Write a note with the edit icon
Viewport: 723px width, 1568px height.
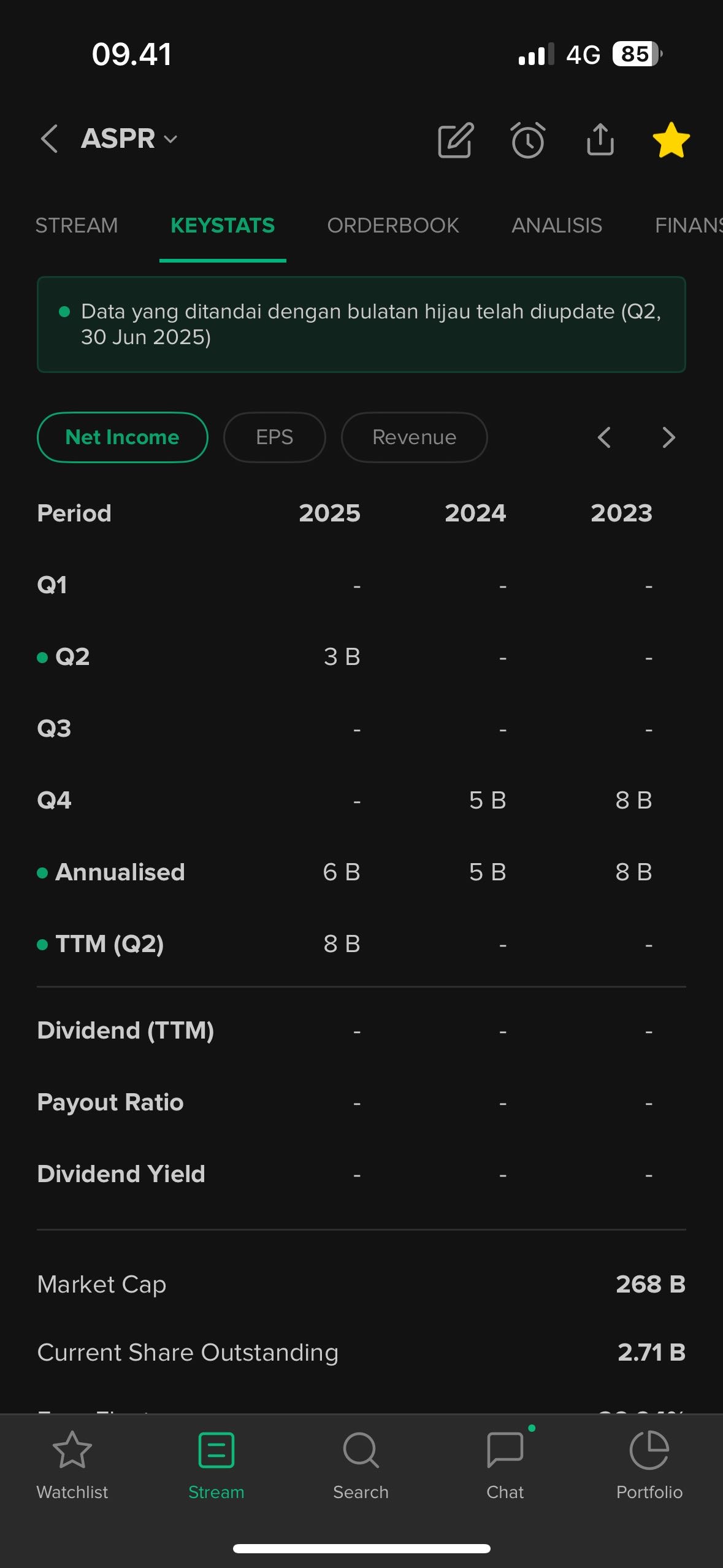tap(456, 140)
